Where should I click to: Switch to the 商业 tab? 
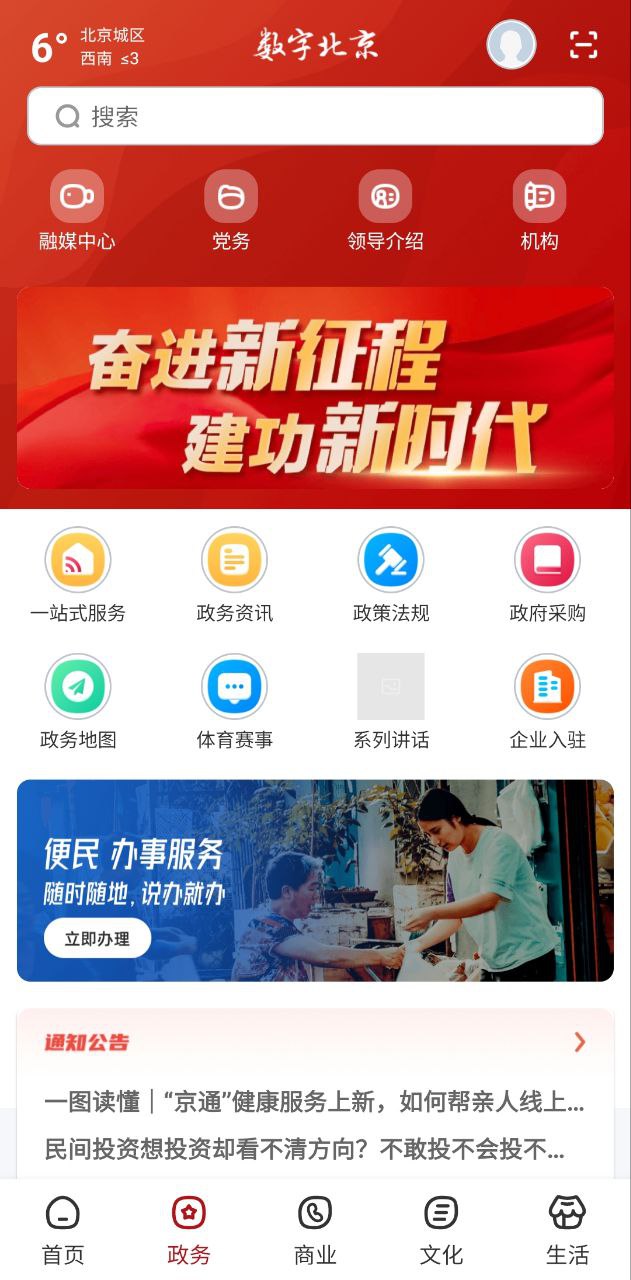pos(315,1230)
